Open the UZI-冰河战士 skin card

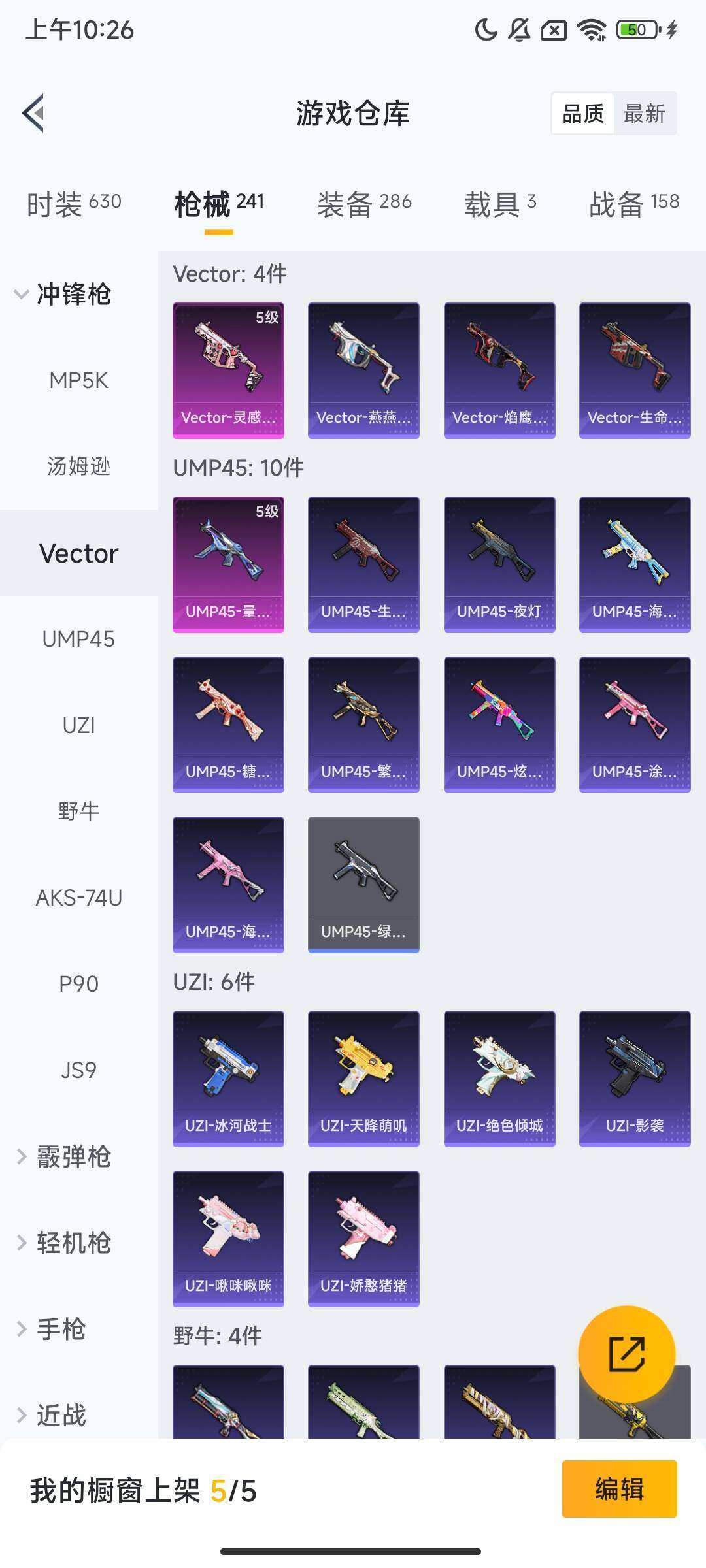[228, 1078]
